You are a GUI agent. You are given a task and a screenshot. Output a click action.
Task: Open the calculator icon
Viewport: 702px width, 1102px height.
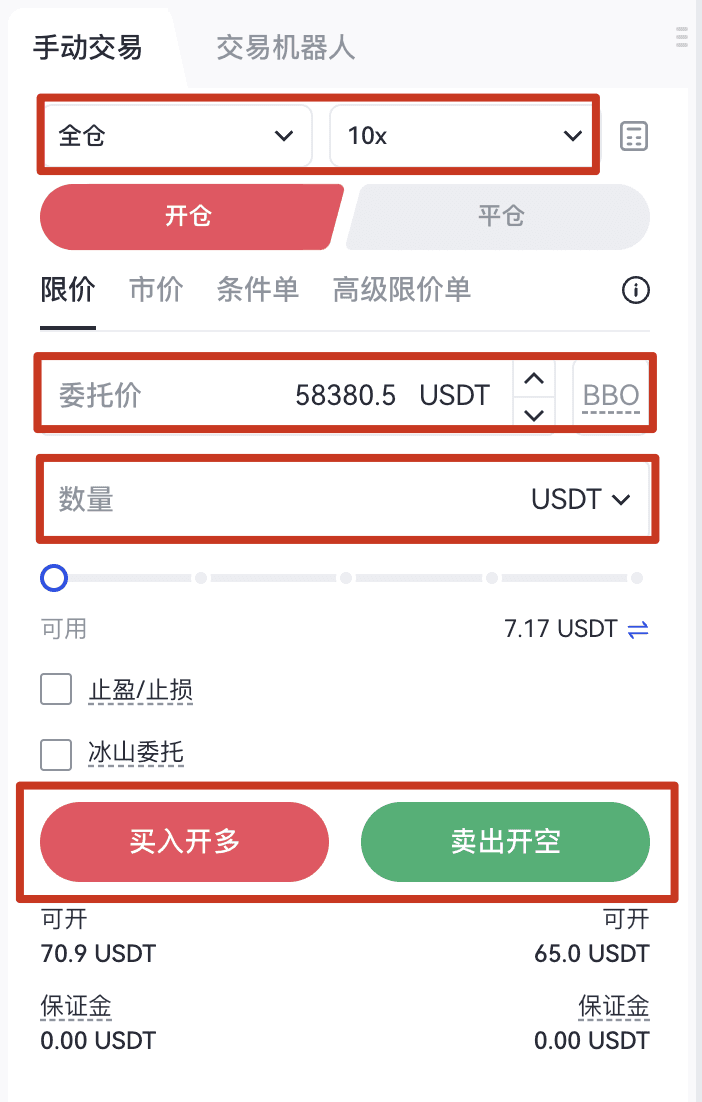click(x=633, y=136)
